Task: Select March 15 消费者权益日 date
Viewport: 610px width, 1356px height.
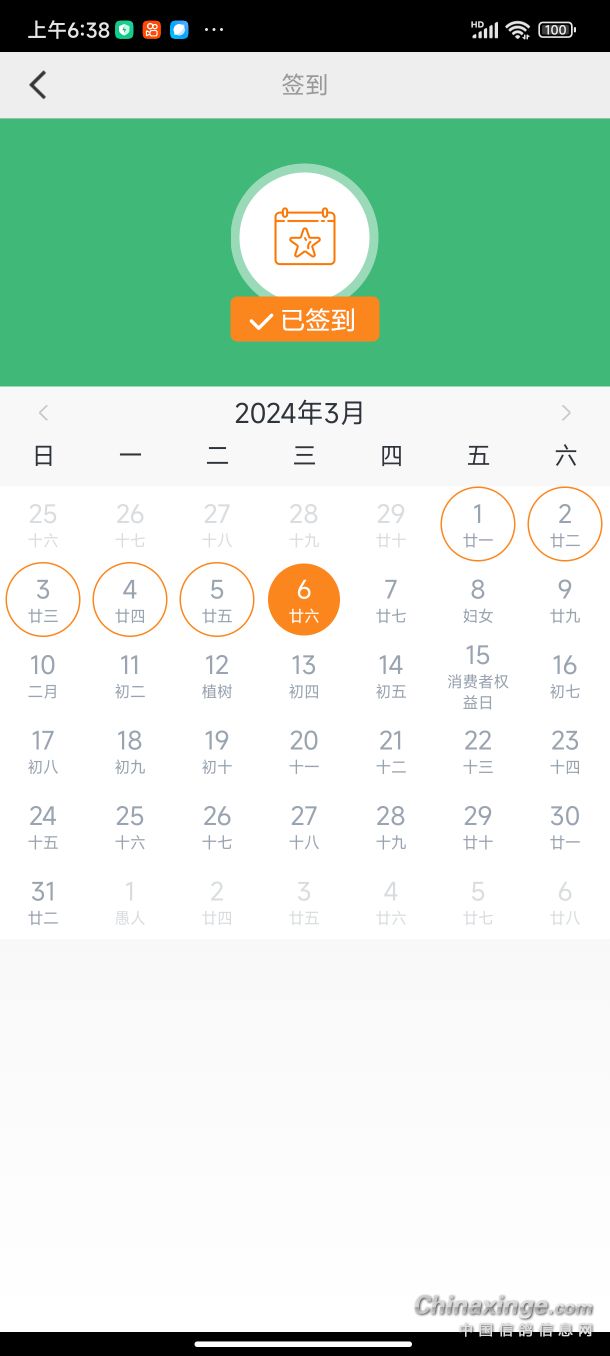Action: coord(478,676)
